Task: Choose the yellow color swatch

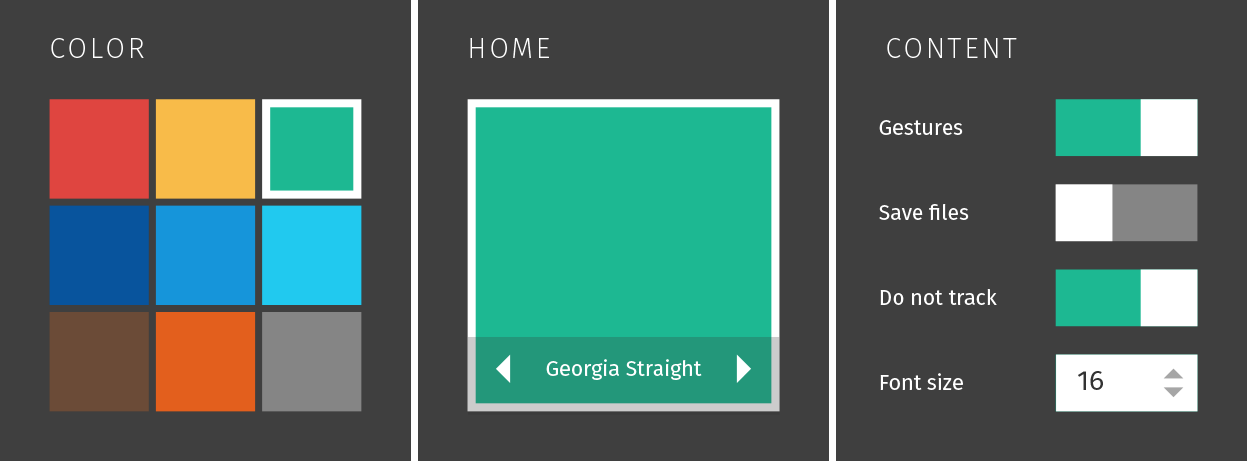Action: [x=205, y=148]
